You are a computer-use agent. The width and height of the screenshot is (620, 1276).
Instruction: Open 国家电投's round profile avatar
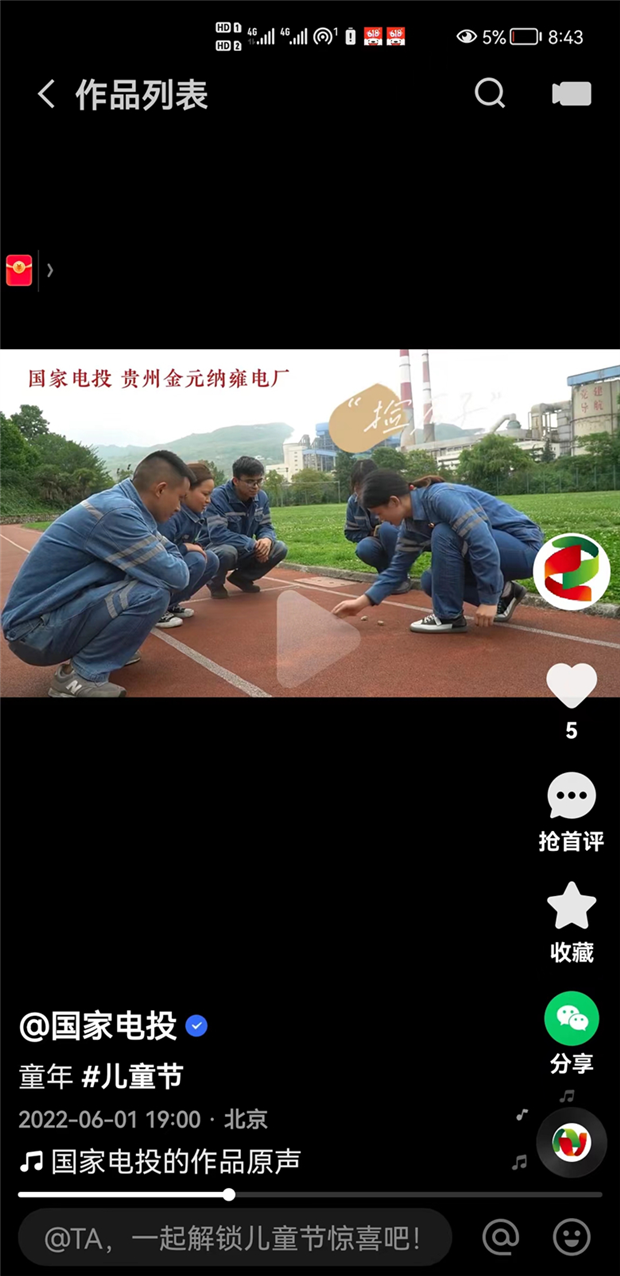pos(571,572)
